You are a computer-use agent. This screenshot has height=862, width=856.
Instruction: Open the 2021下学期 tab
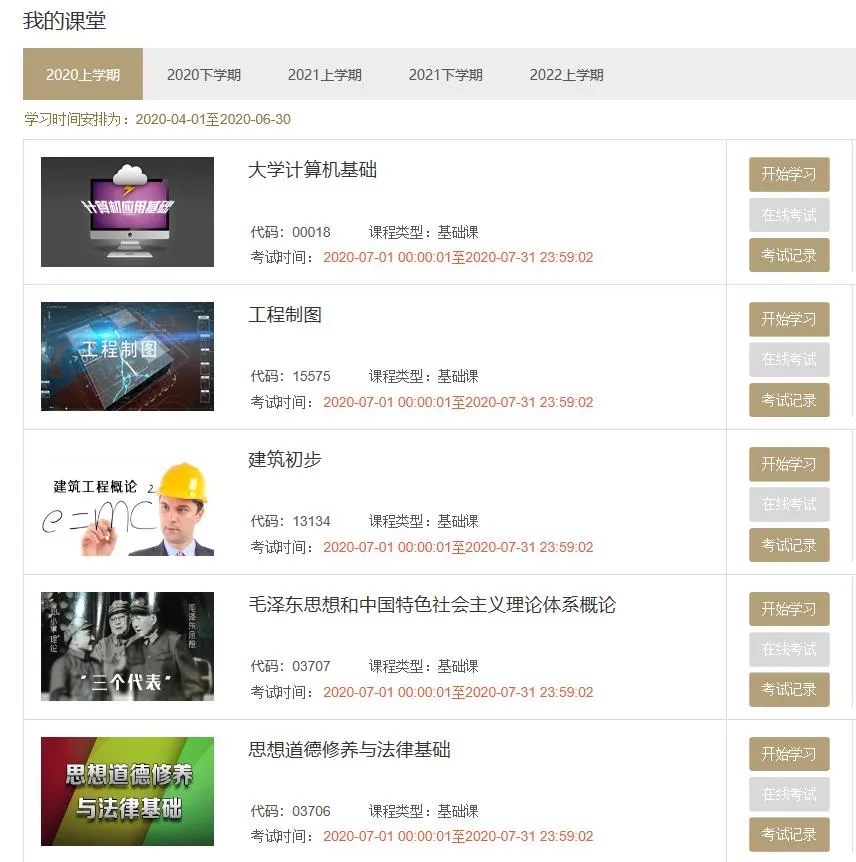(445, 75)
